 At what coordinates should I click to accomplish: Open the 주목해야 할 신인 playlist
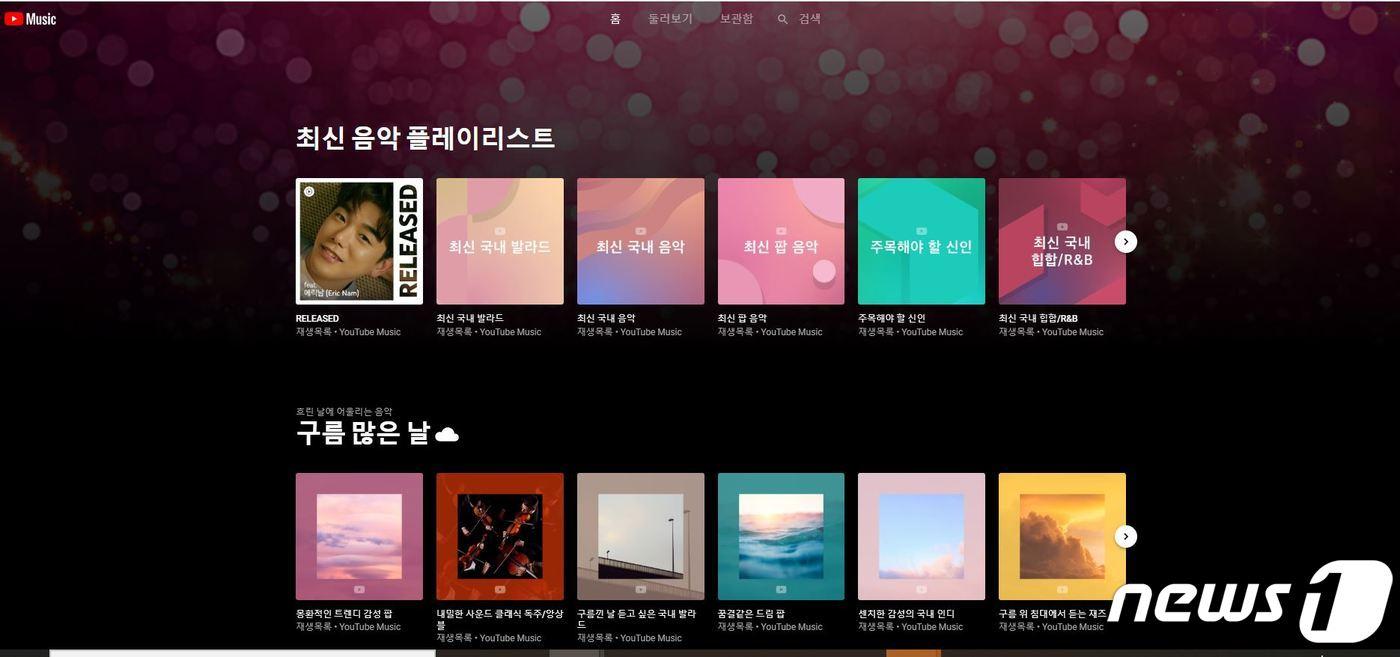pyautogui.click(x=921, y=241)
